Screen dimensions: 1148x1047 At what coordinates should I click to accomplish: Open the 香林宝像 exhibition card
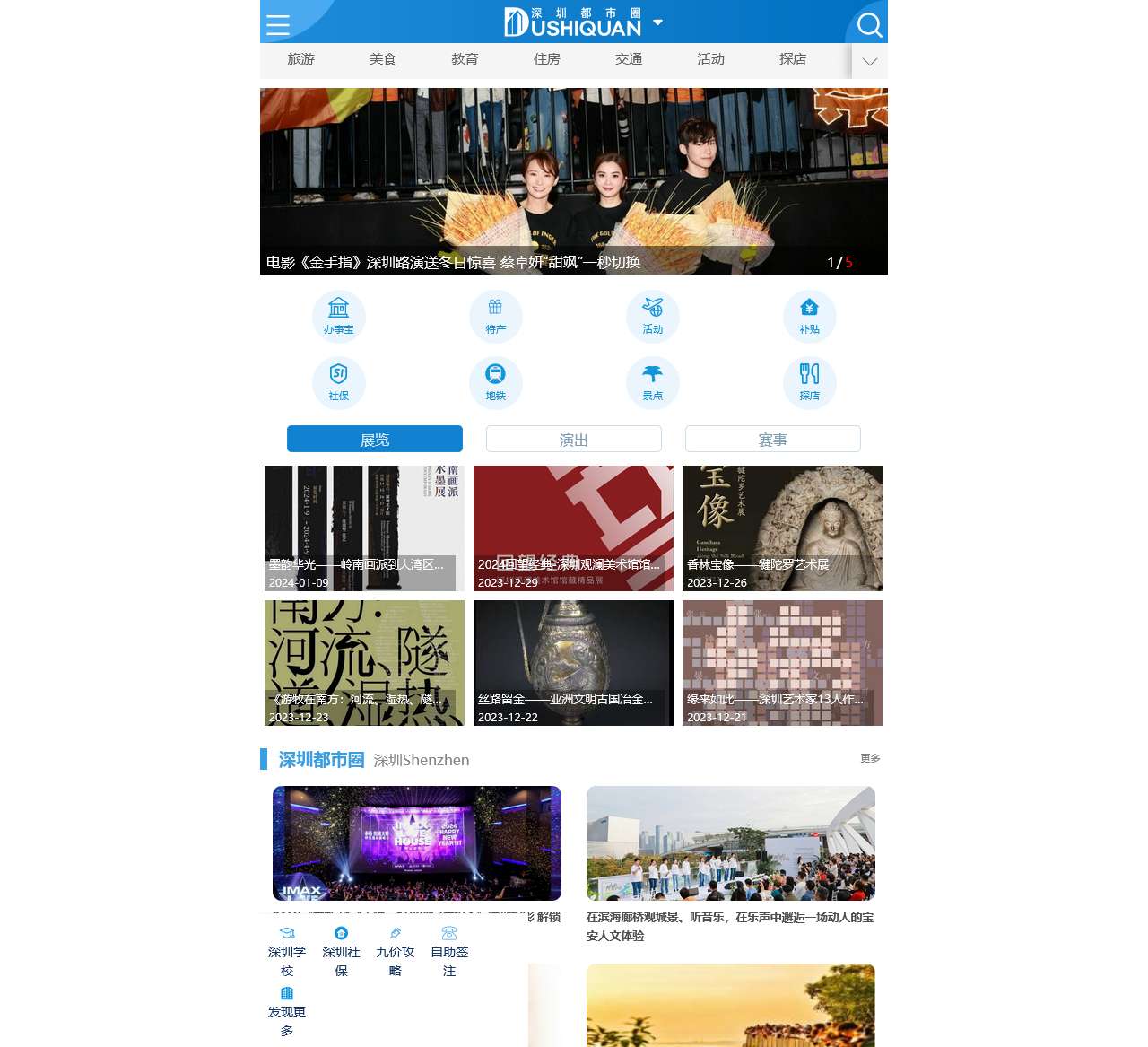[782, 528]
